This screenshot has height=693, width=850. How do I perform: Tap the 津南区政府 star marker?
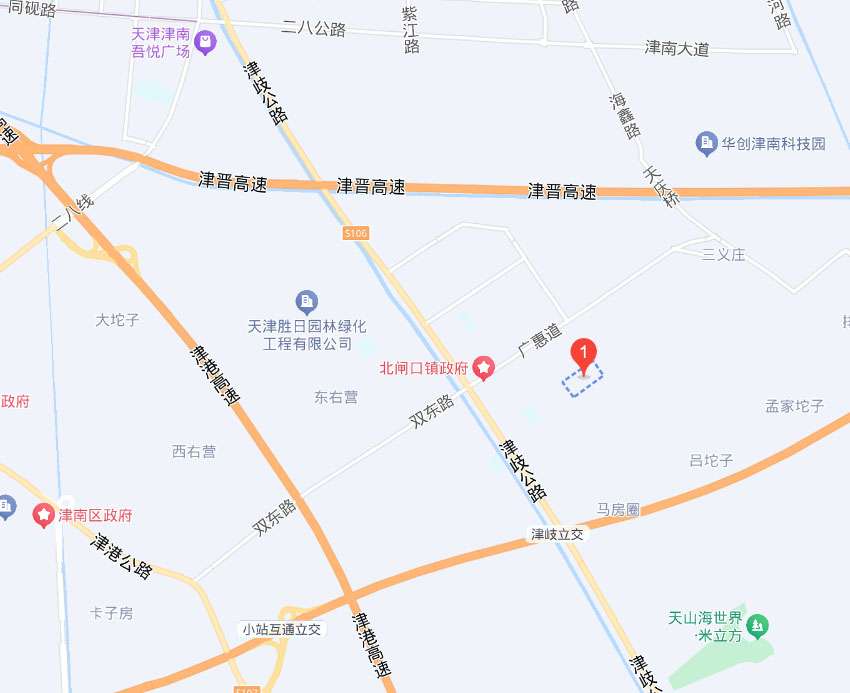pos(44,516)
